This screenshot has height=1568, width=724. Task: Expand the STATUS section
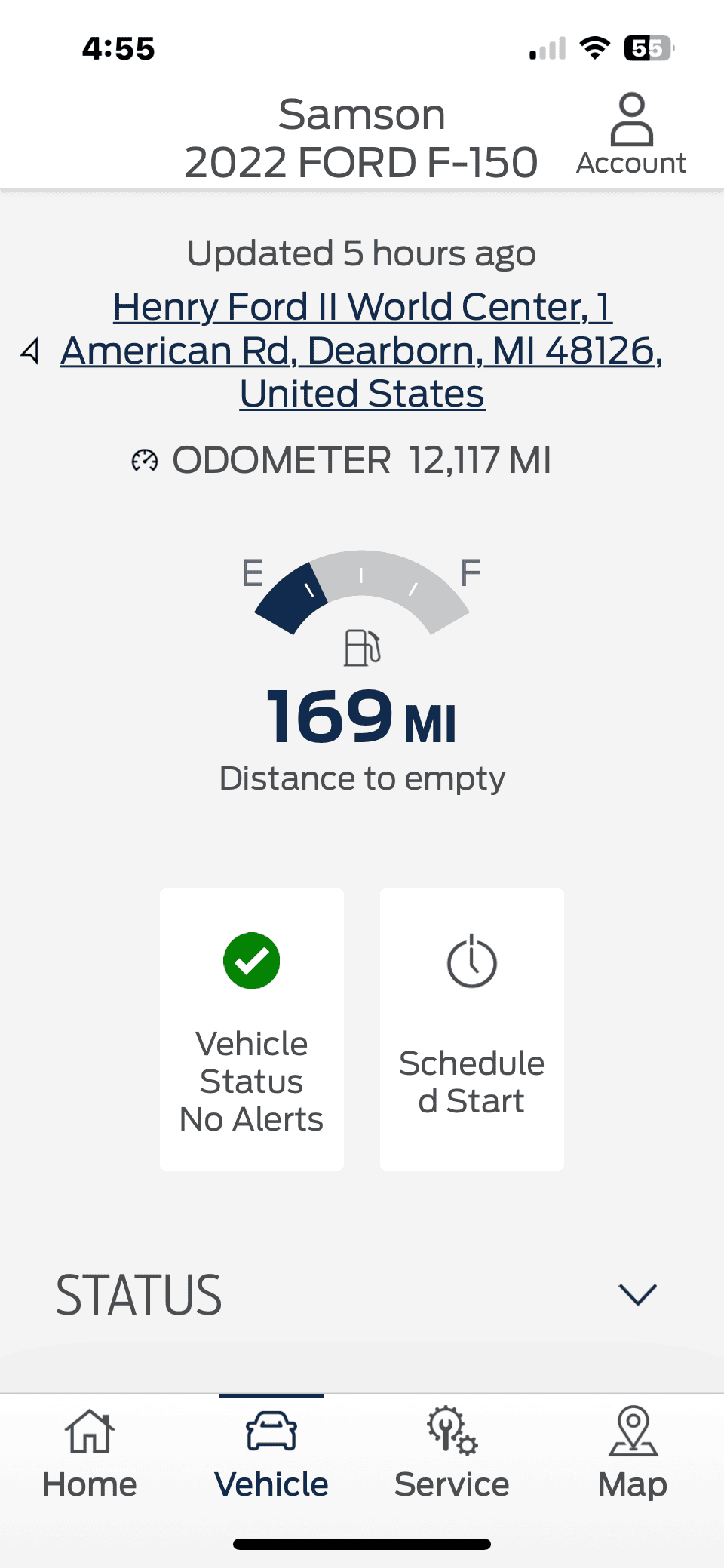[637, 1294]
